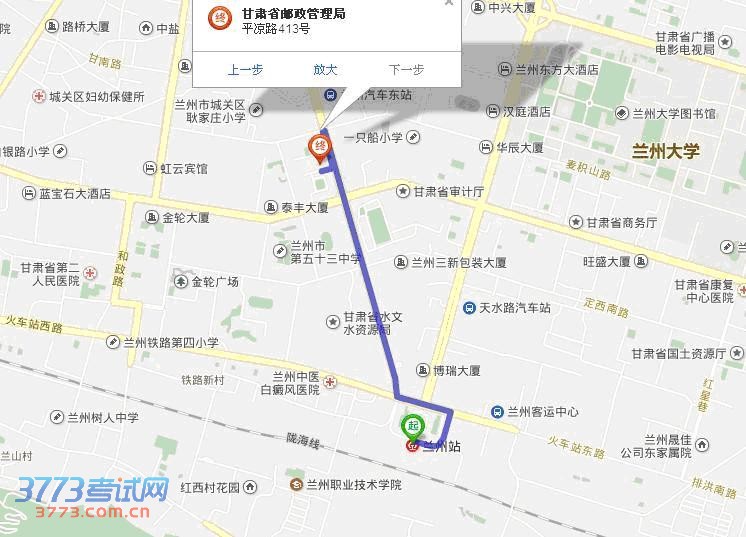The height and width of the screenshot is (537, 746).
Task: Tap 放大 to zoom in
Action: click(x=325, y=70)
